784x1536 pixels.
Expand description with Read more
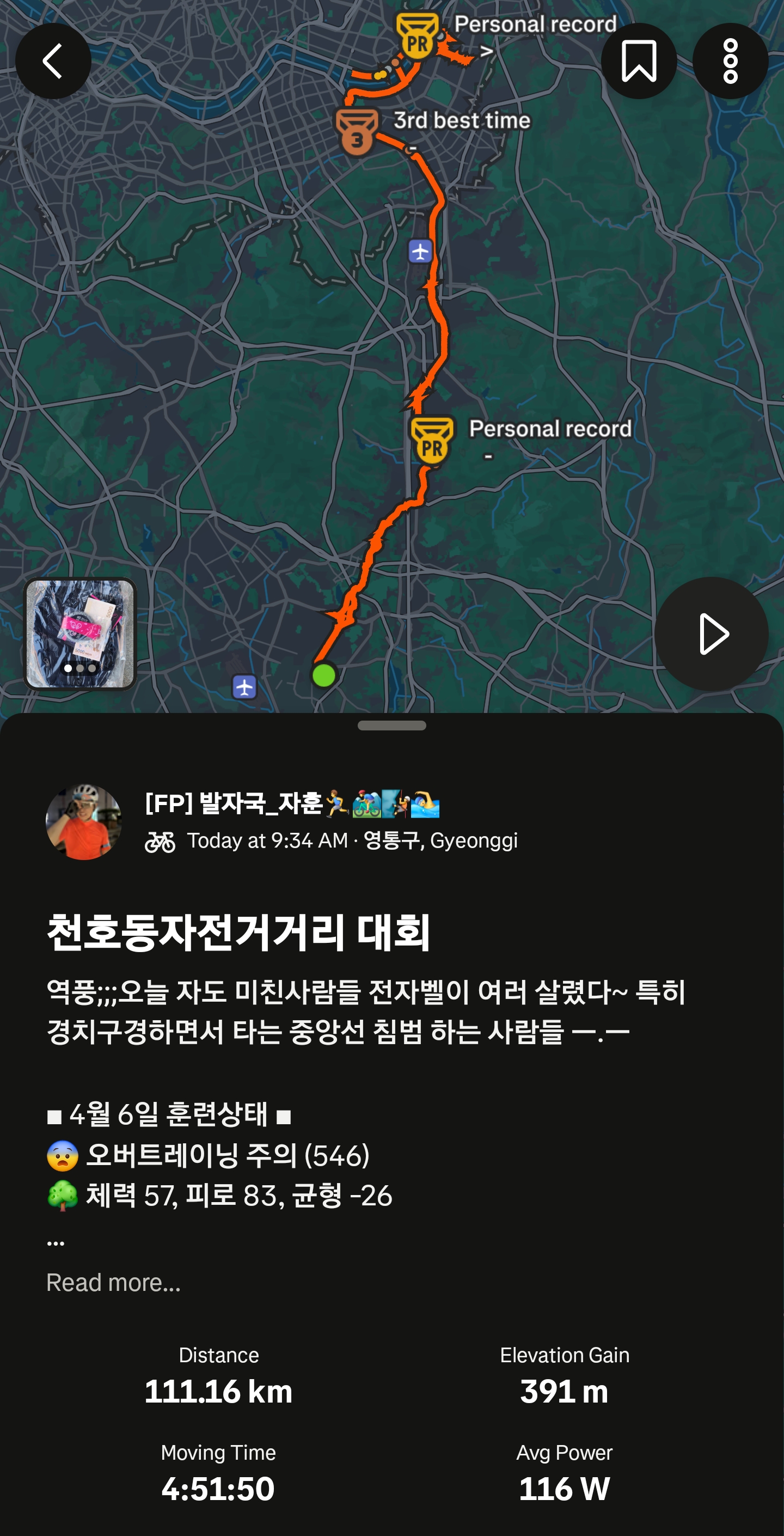(x=113, y=1282)
